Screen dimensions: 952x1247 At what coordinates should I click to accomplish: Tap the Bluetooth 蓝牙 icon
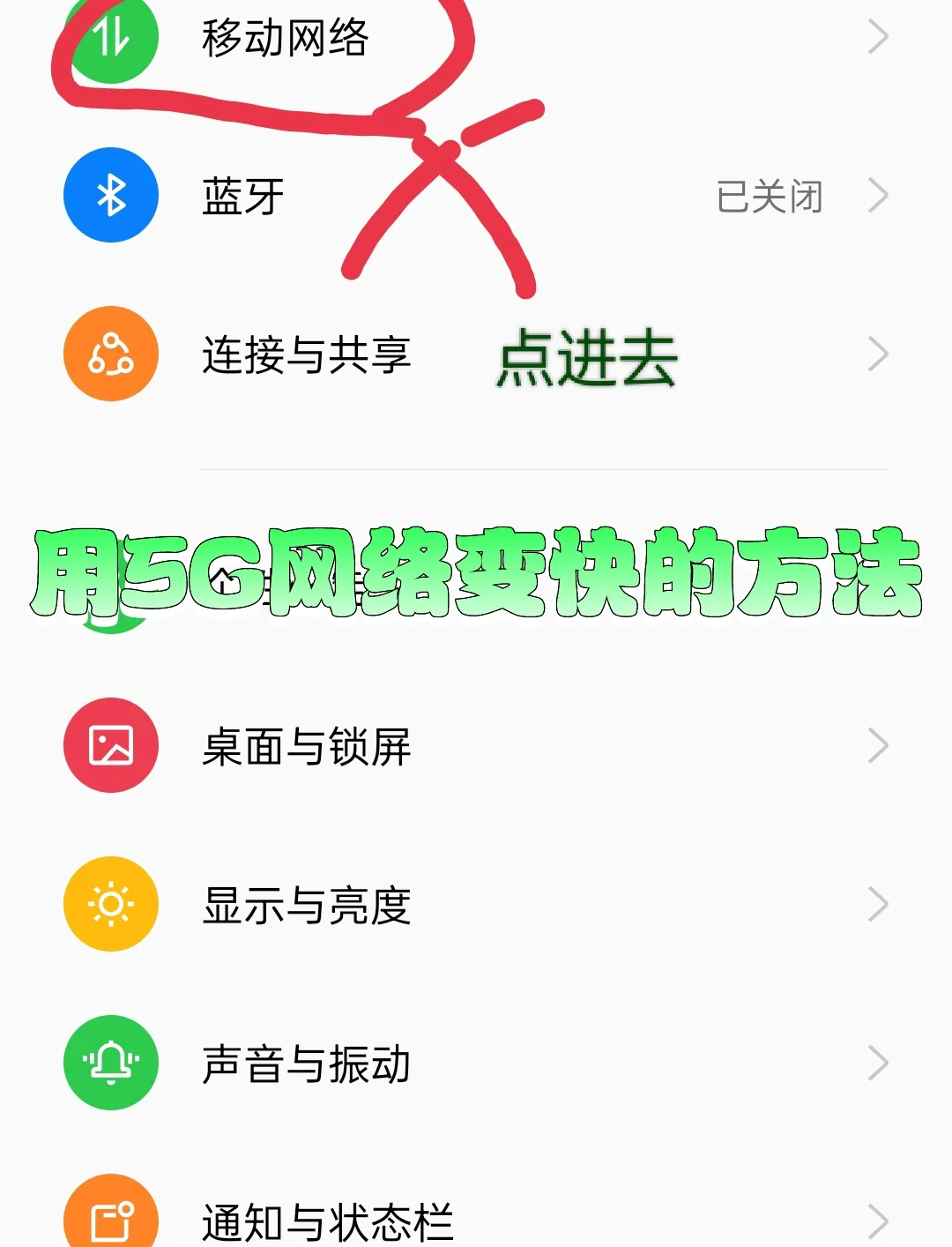tap(110, 196)
